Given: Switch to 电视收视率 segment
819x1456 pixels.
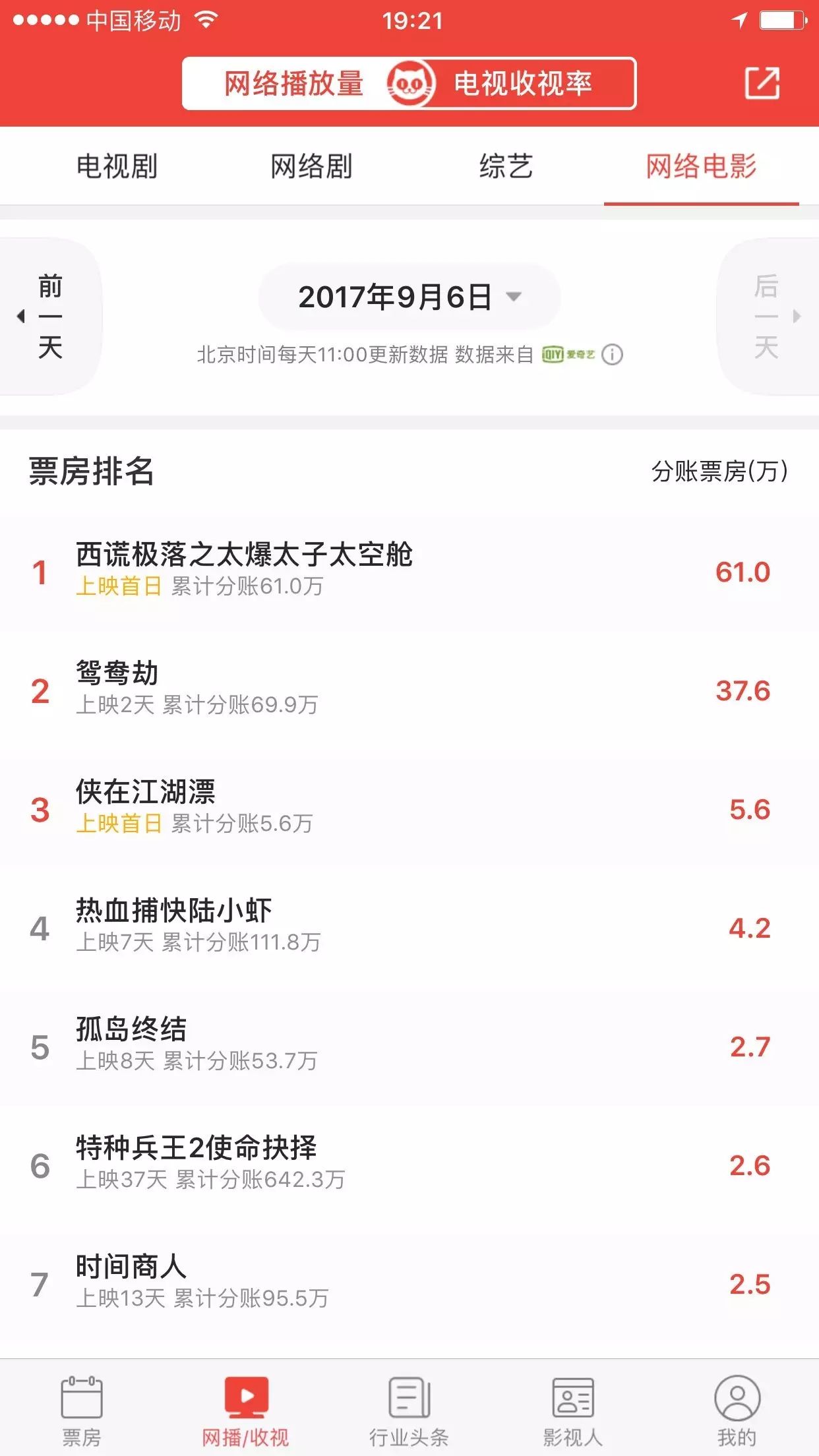Looking at the screenshot, I should [523, 84].
